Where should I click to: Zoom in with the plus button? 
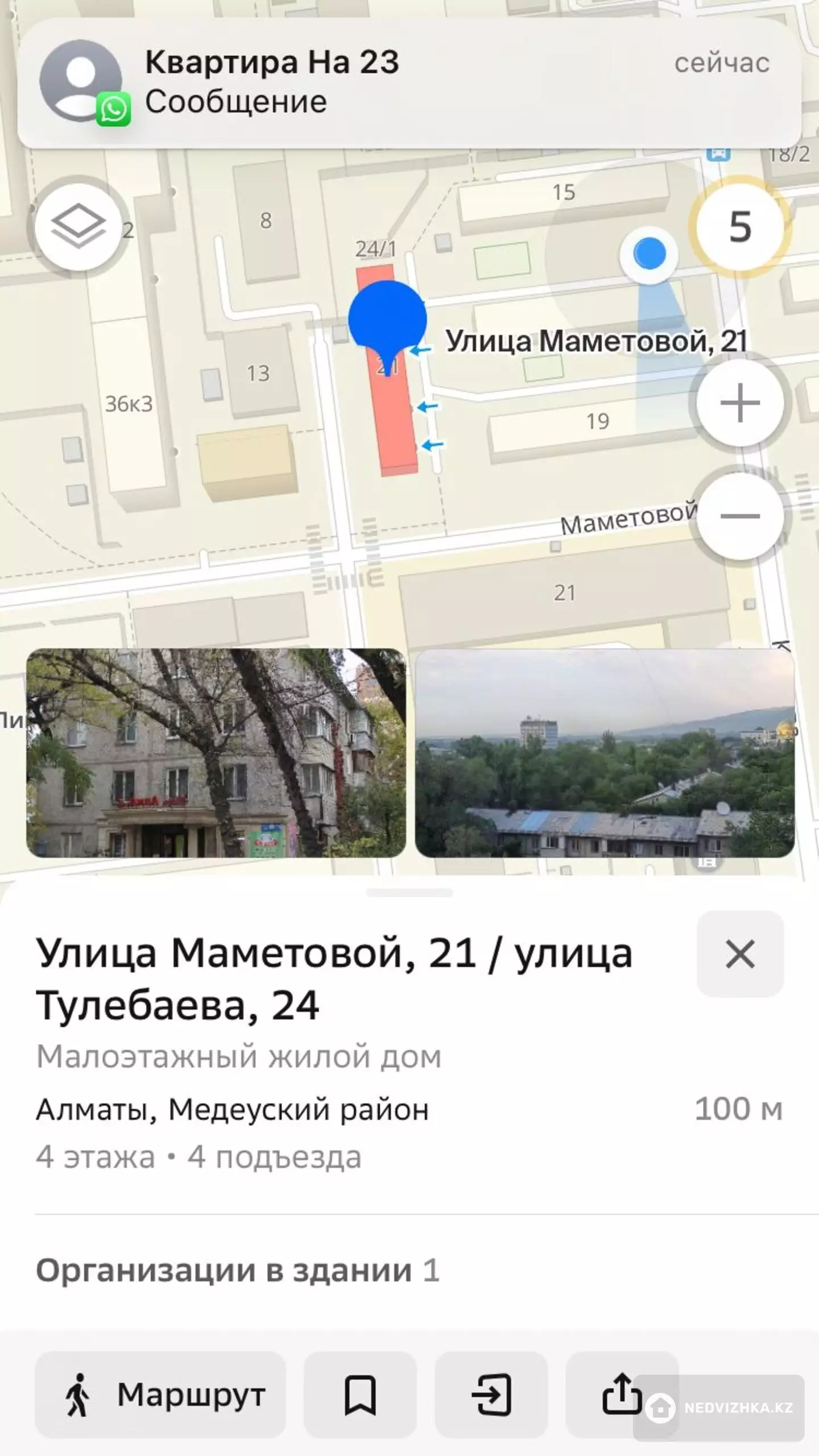point(740,403)
